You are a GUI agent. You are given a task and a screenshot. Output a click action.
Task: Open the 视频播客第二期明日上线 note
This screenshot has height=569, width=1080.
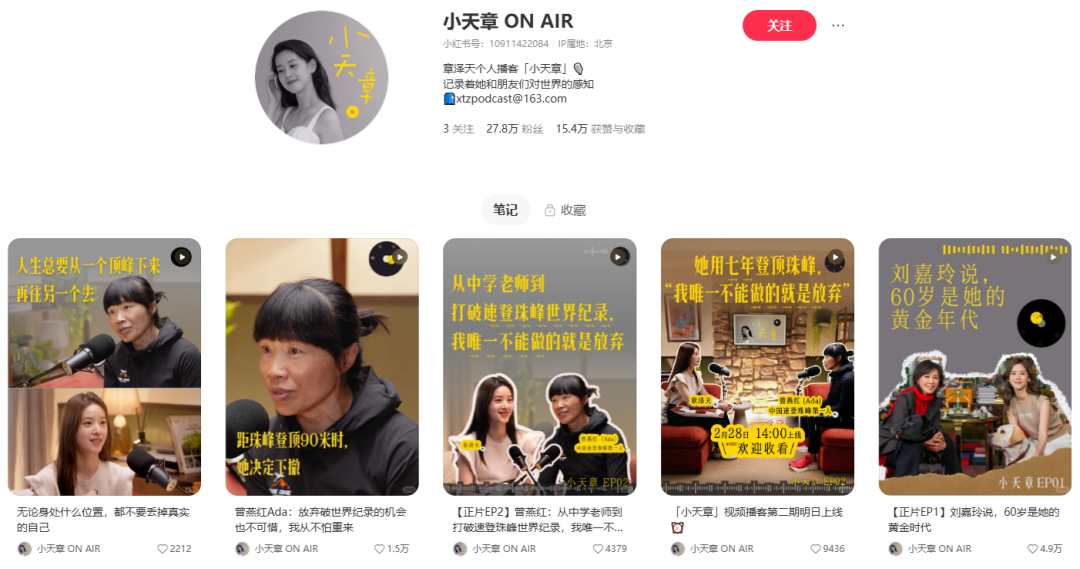click(757, 366)
